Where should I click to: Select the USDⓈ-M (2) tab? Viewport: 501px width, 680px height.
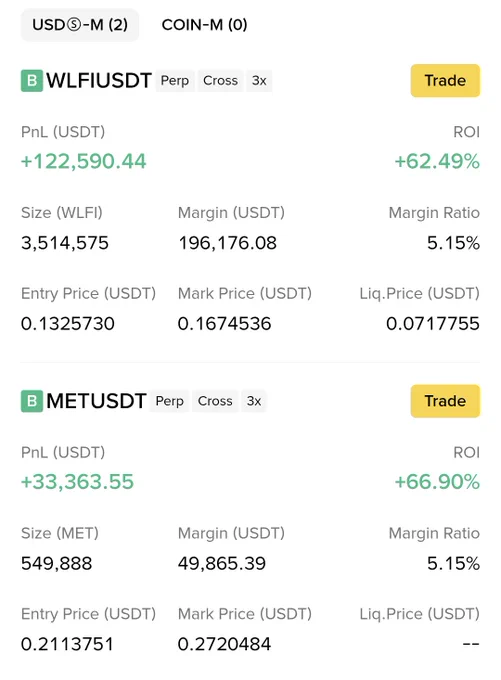tap(80, 25)
